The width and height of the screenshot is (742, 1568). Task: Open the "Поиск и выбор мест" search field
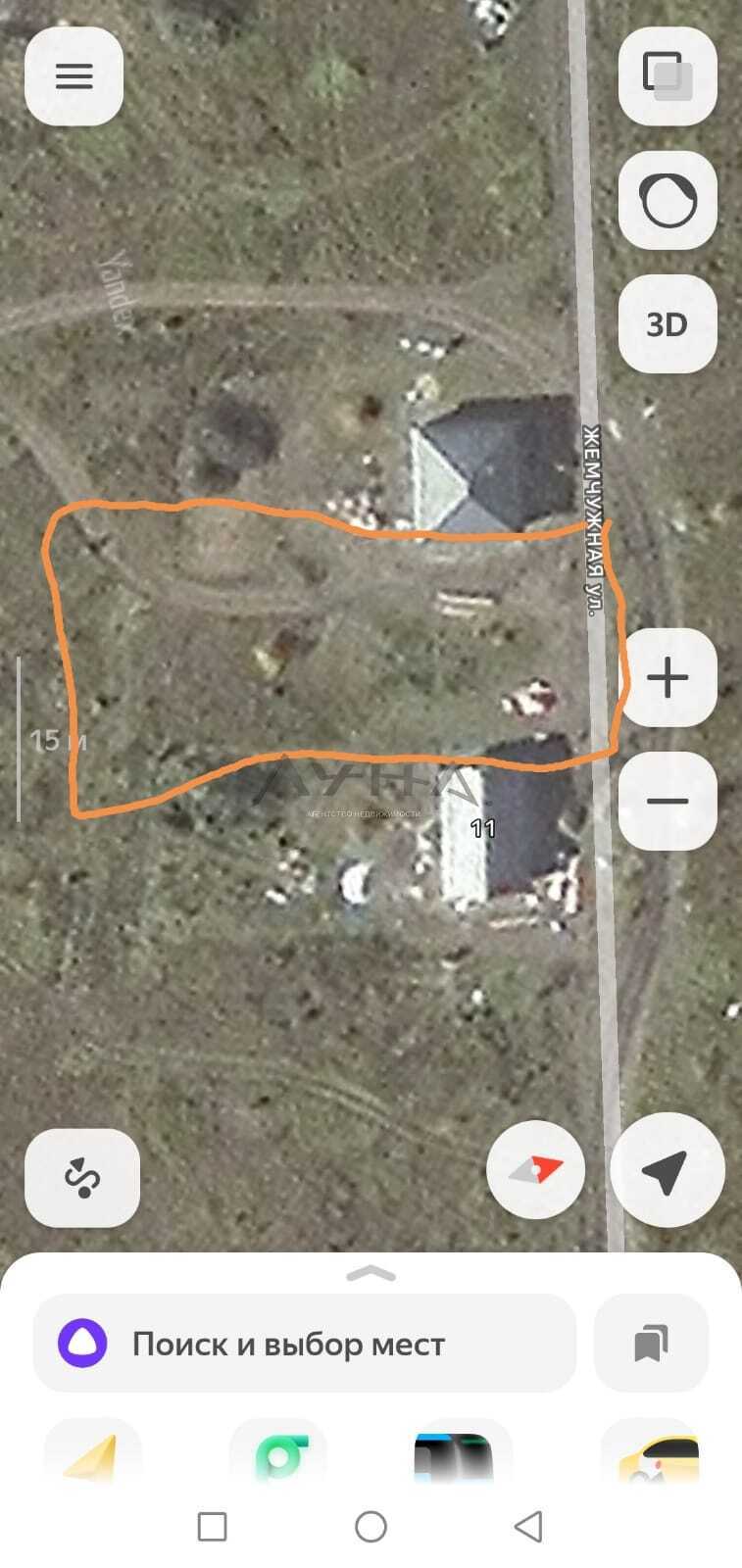[x=305, y=1344]
